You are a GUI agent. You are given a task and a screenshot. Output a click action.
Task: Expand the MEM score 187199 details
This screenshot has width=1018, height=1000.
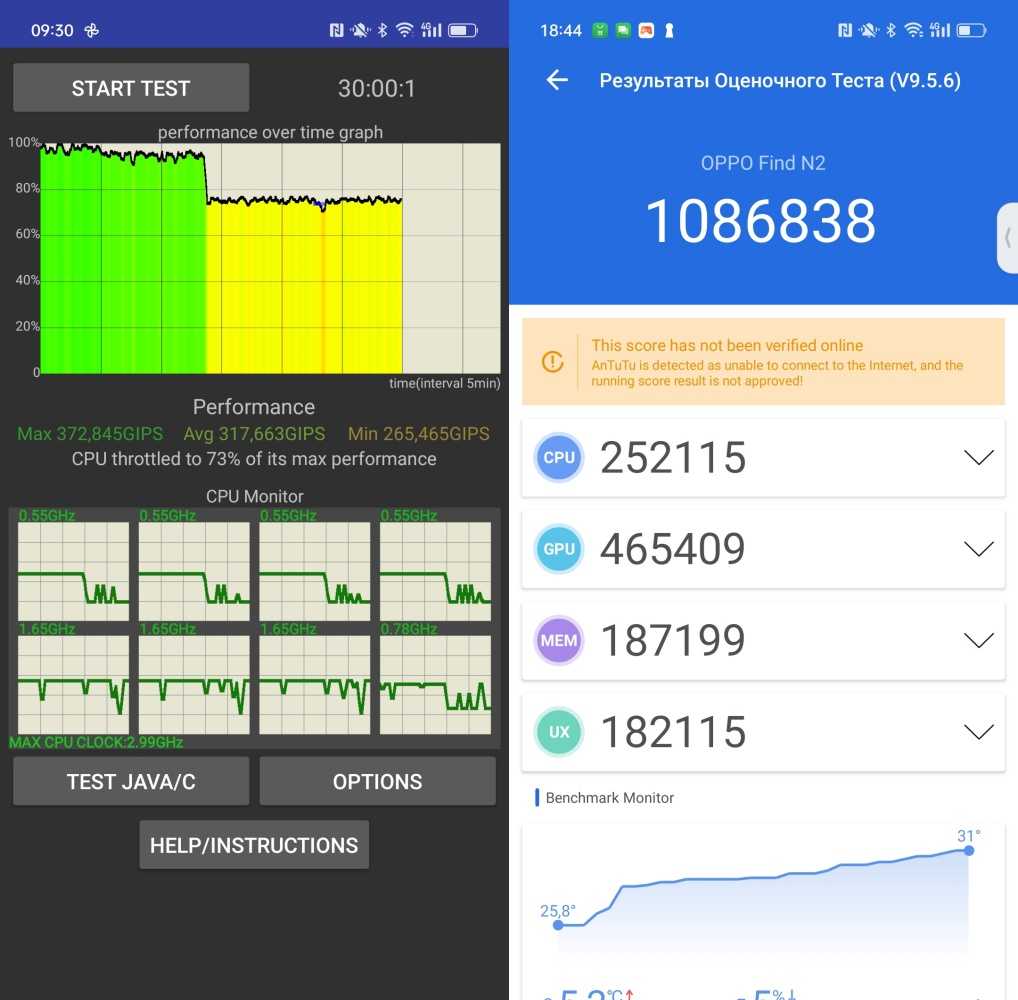click(x=977, y=640)
